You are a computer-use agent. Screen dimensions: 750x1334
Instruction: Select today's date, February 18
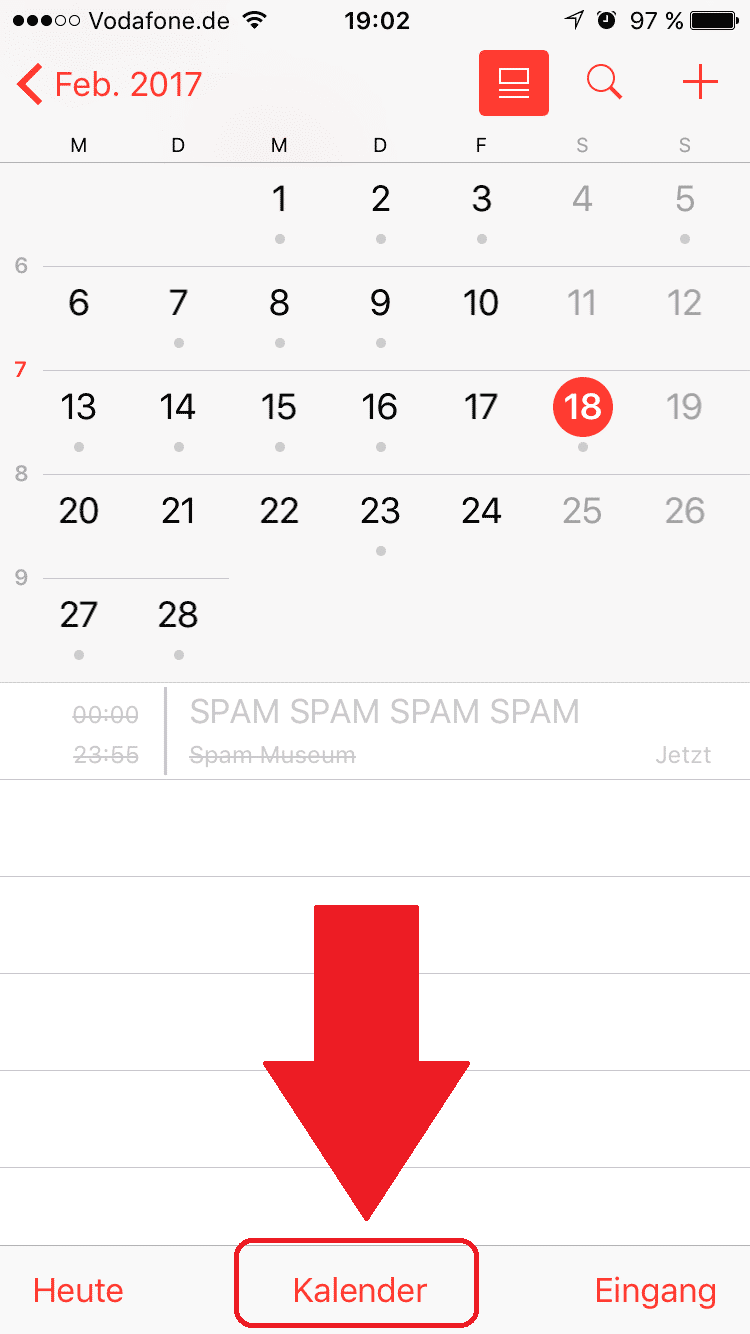tap(582, 408)
